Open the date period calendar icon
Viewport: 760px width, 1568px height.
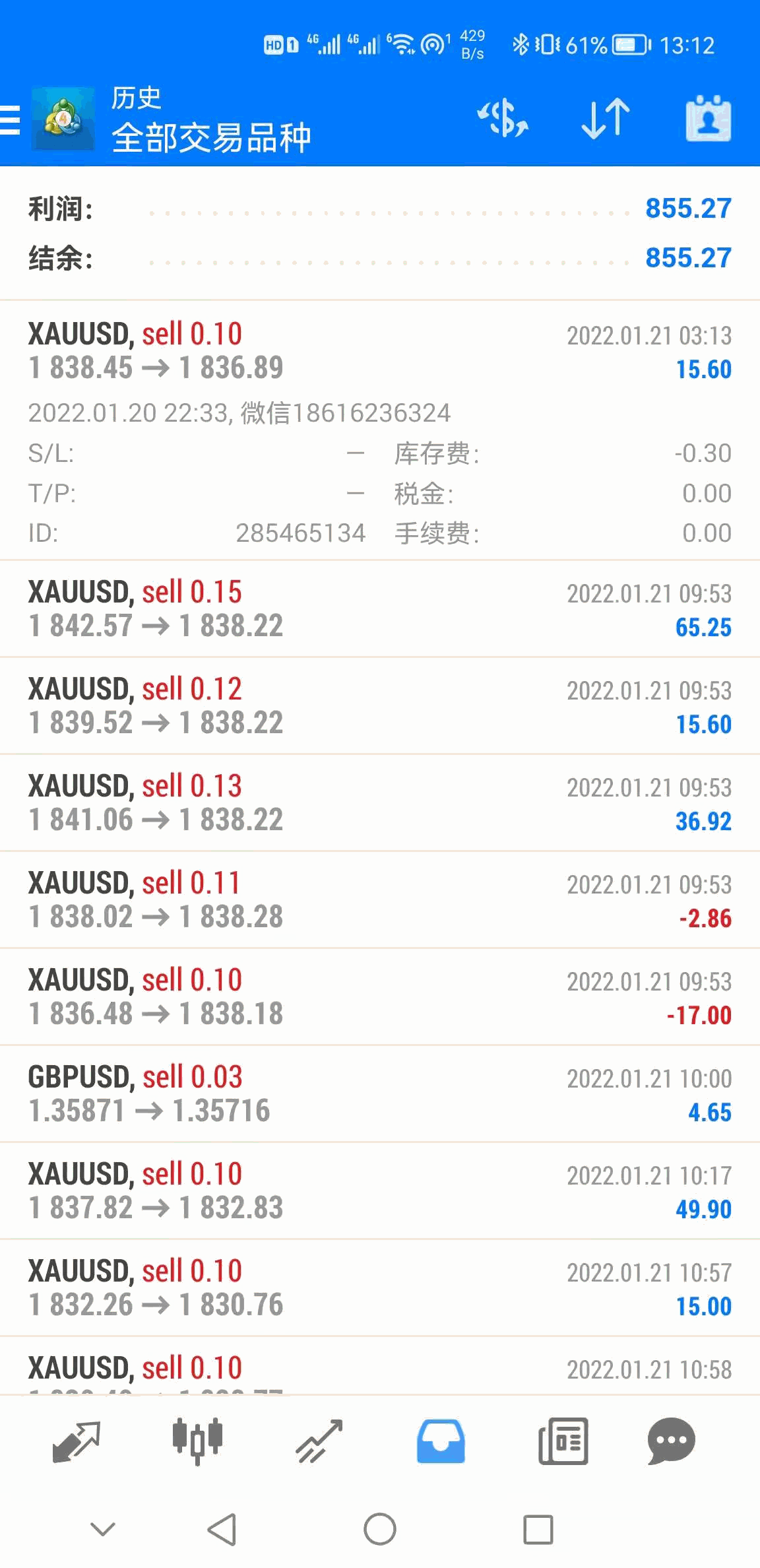coord(708,119)
